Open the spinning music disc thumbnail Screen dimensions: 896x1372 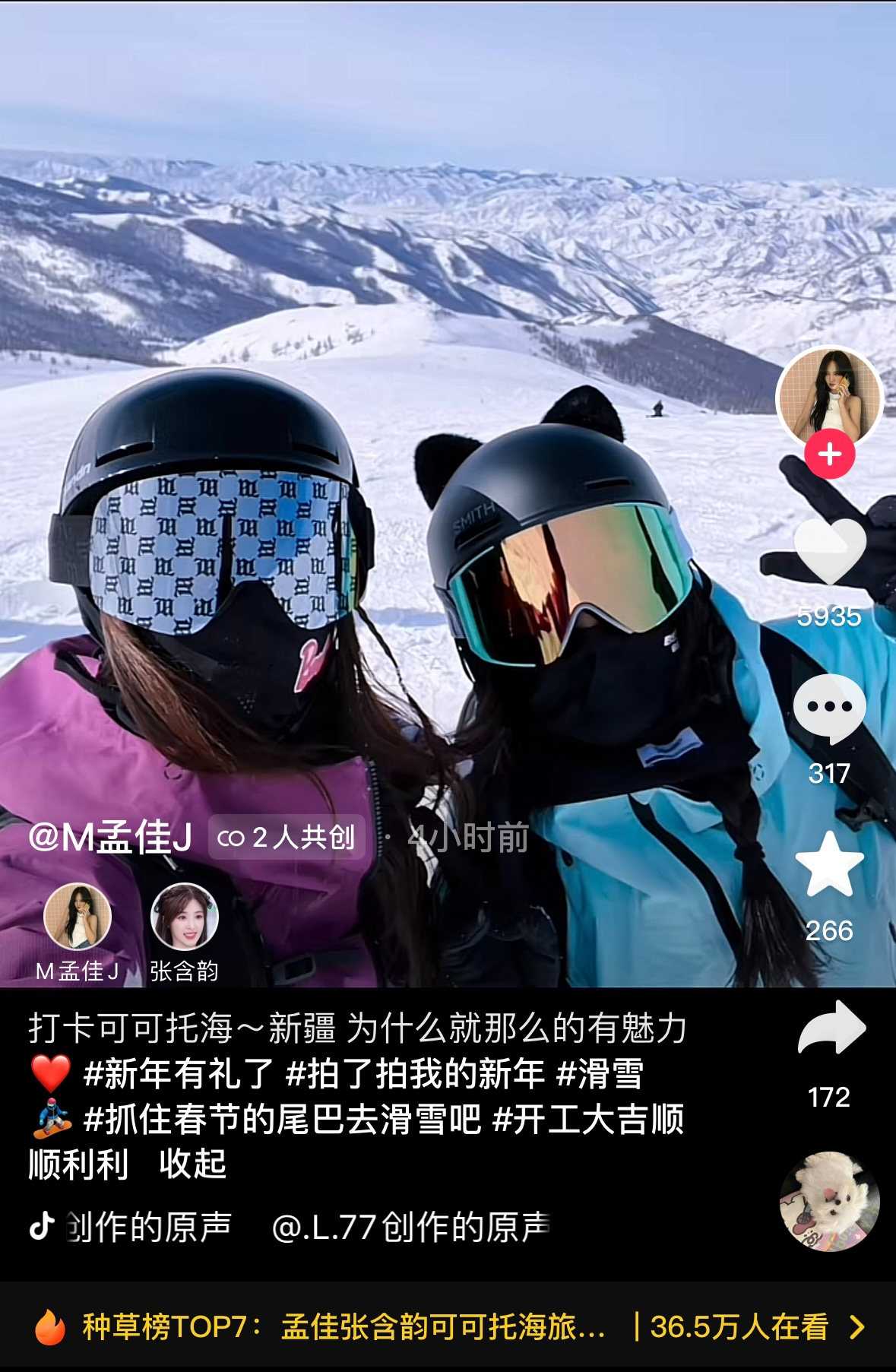pos(829,1201)
